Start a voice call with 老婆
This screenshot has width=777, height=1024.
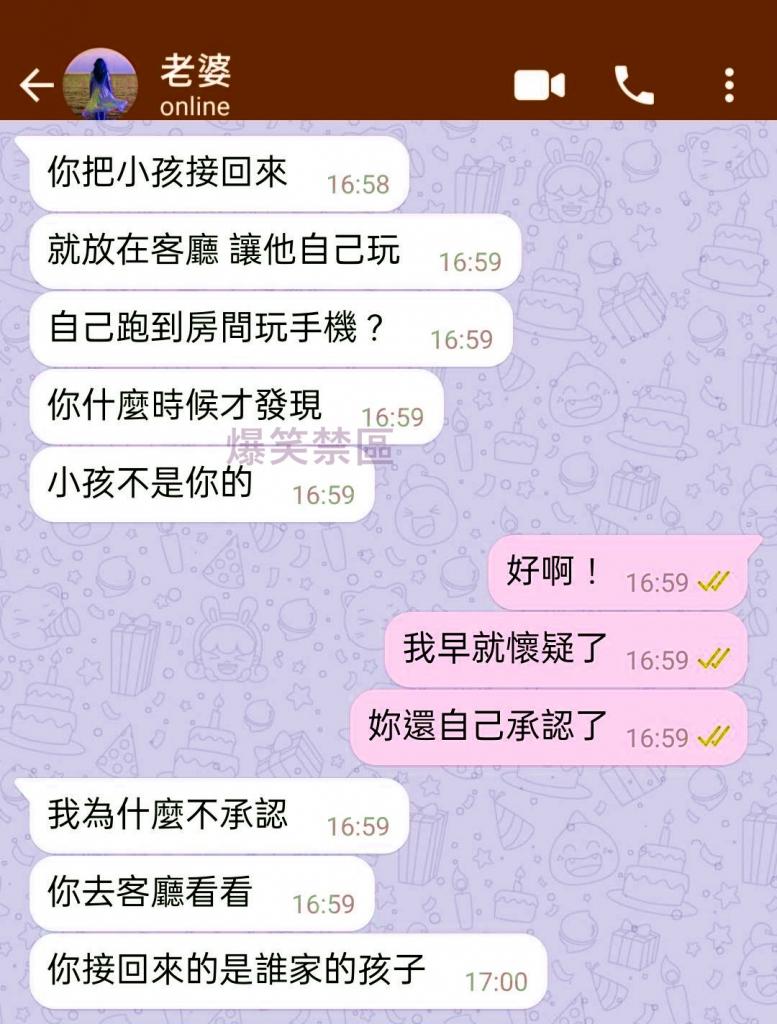634,86
